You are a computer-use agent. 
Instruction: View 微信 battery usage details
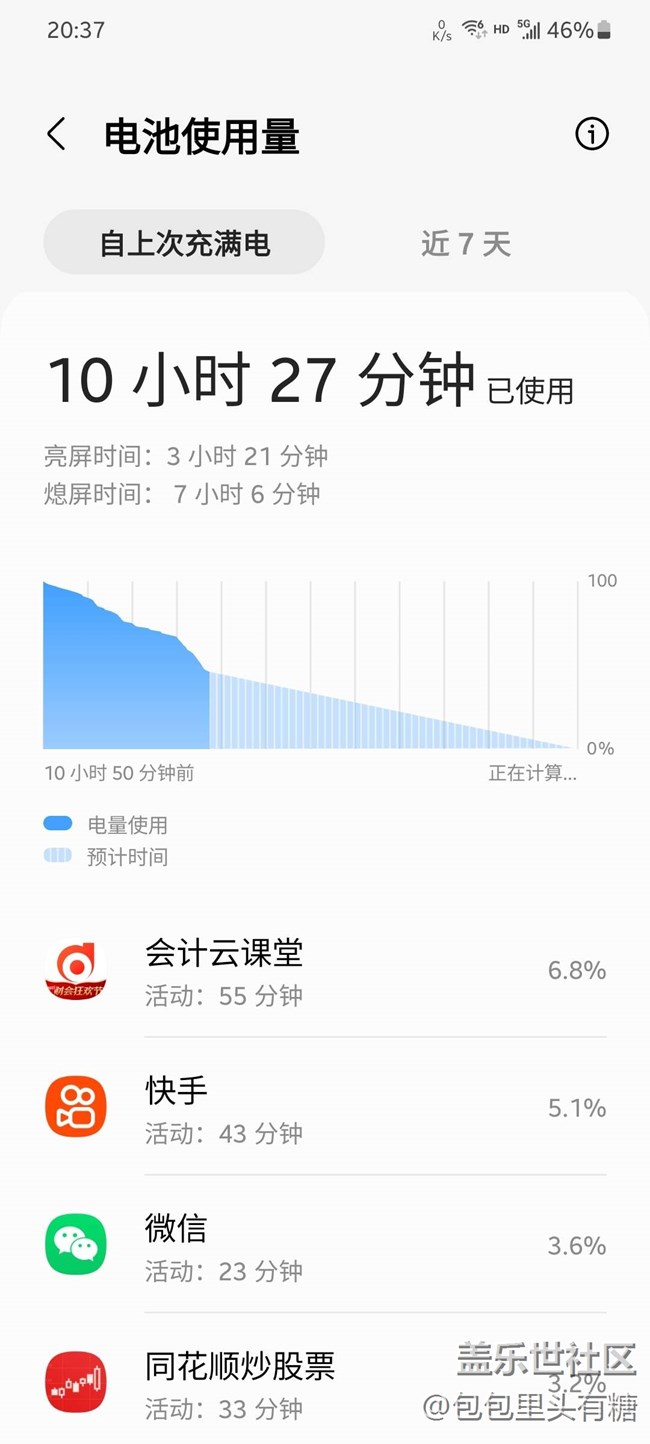click(325, 1246)
